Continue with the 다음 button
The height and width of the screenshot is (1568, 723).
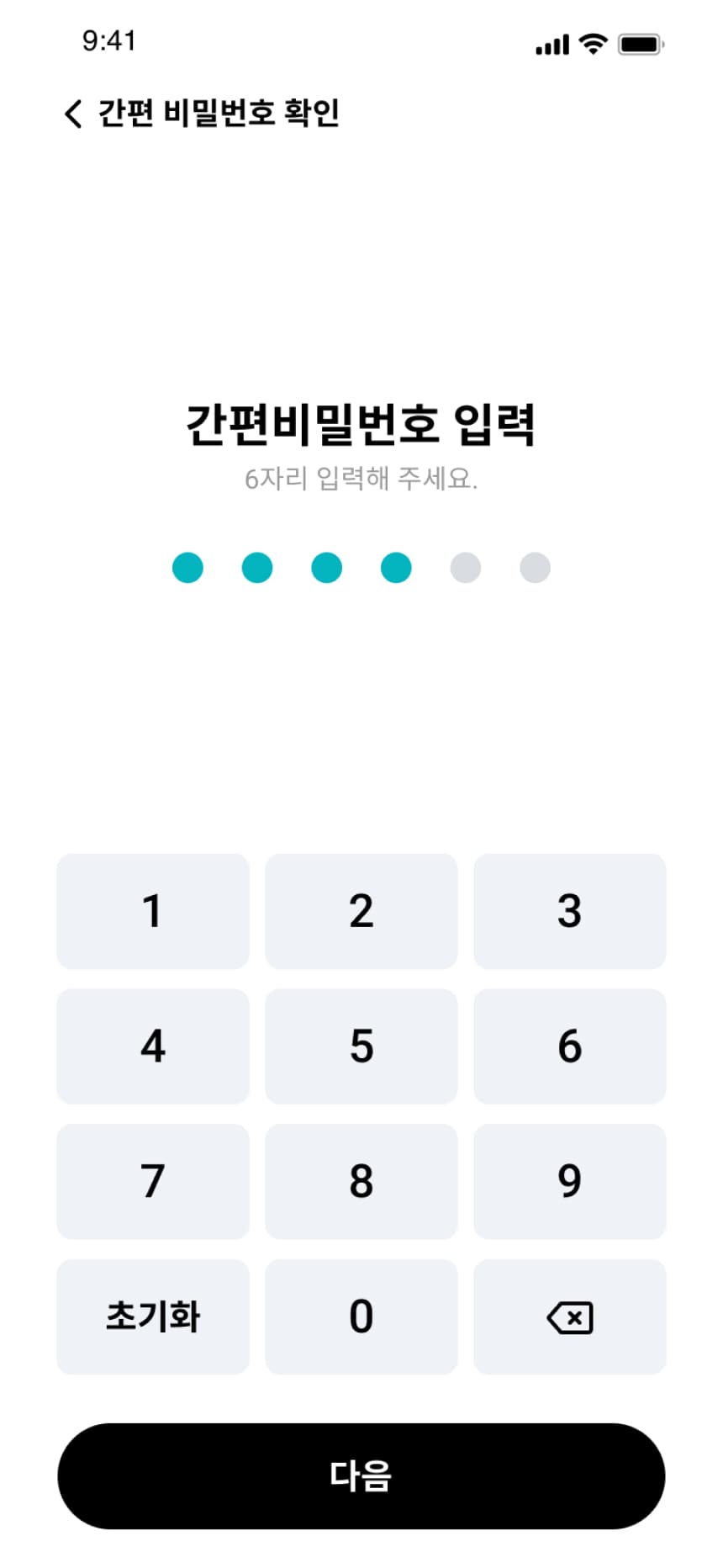pos(361,1476)
